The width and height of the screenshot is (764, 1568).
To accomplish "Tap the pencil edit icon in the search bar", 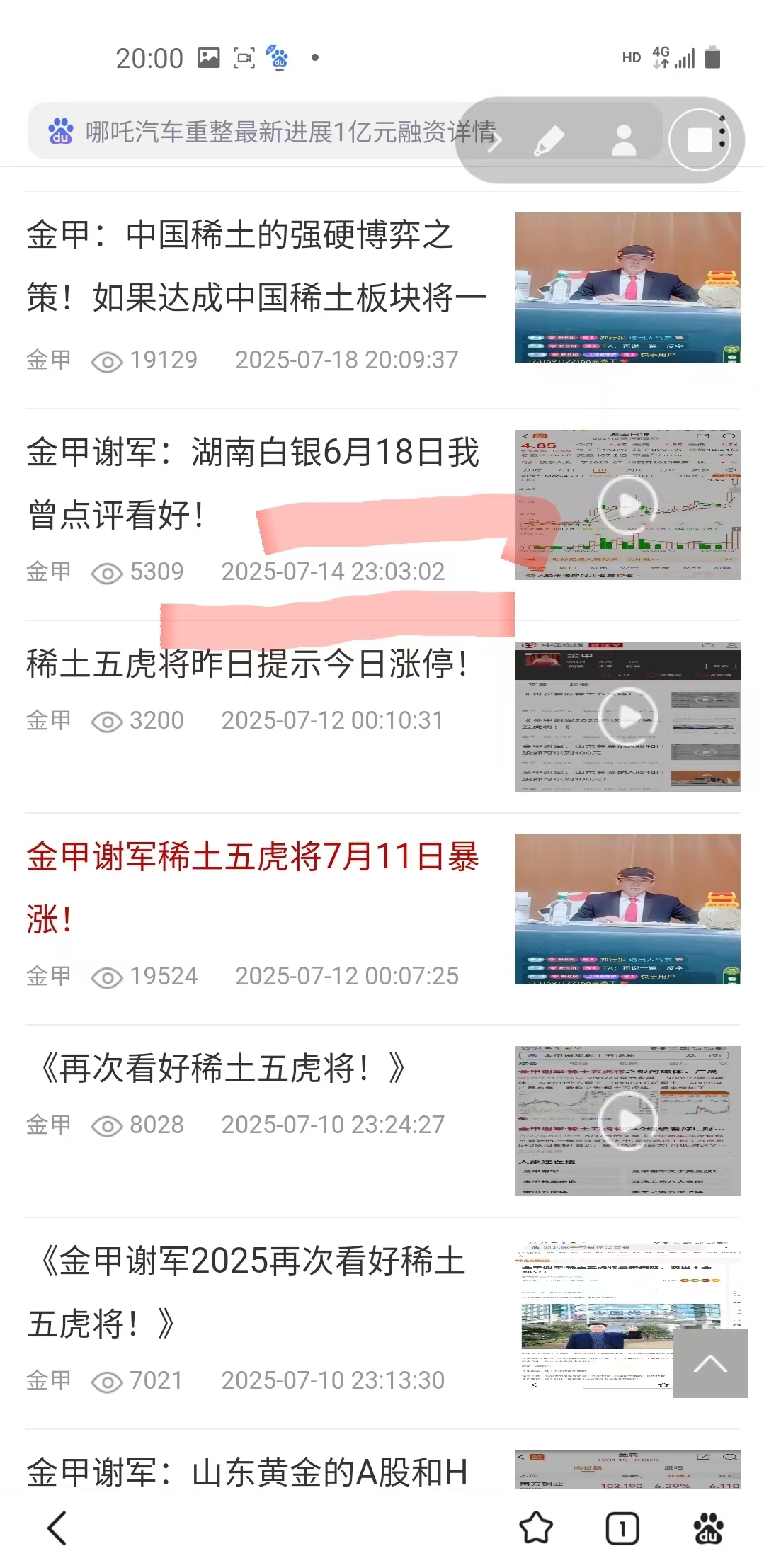I will [x=552, y=140].
